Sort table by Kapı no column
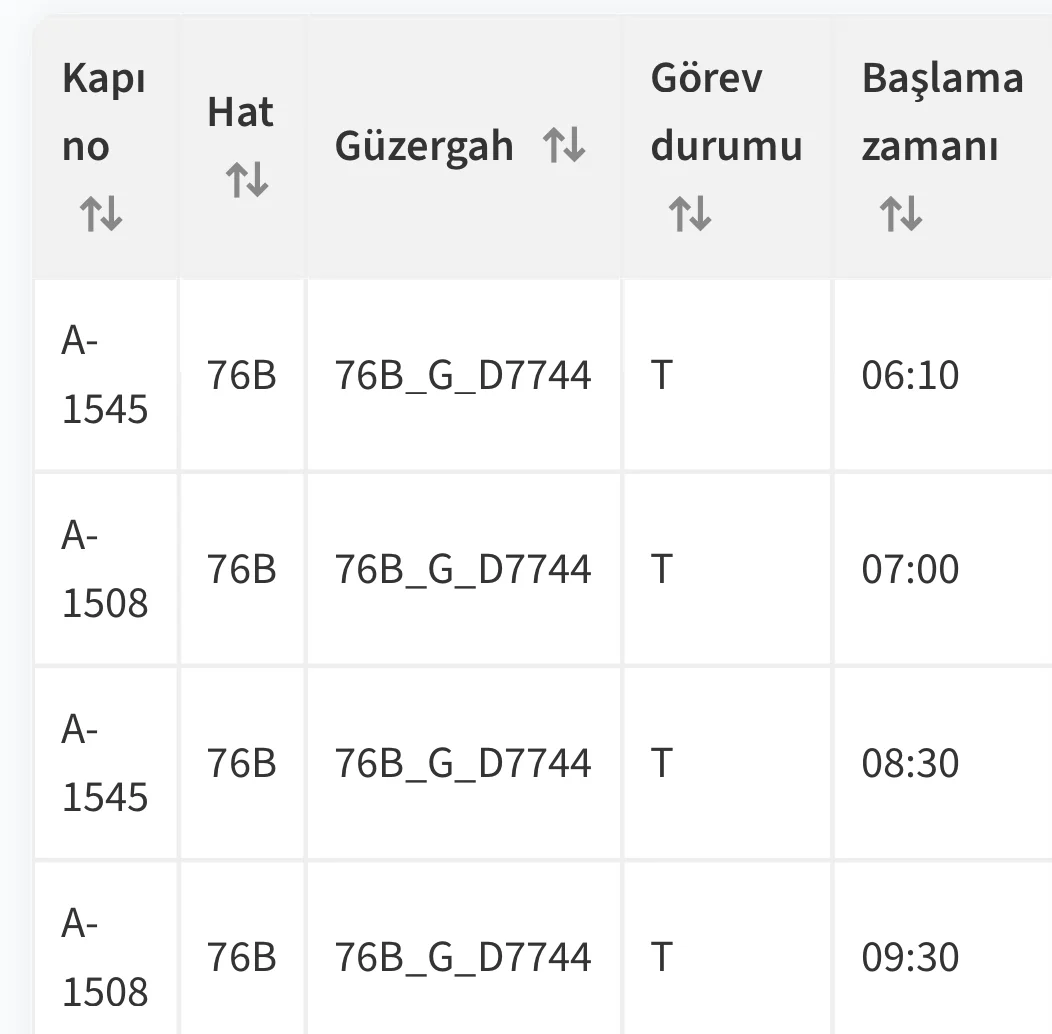Viewport: 1052px width, 1034px height. [x=100, y=213]
